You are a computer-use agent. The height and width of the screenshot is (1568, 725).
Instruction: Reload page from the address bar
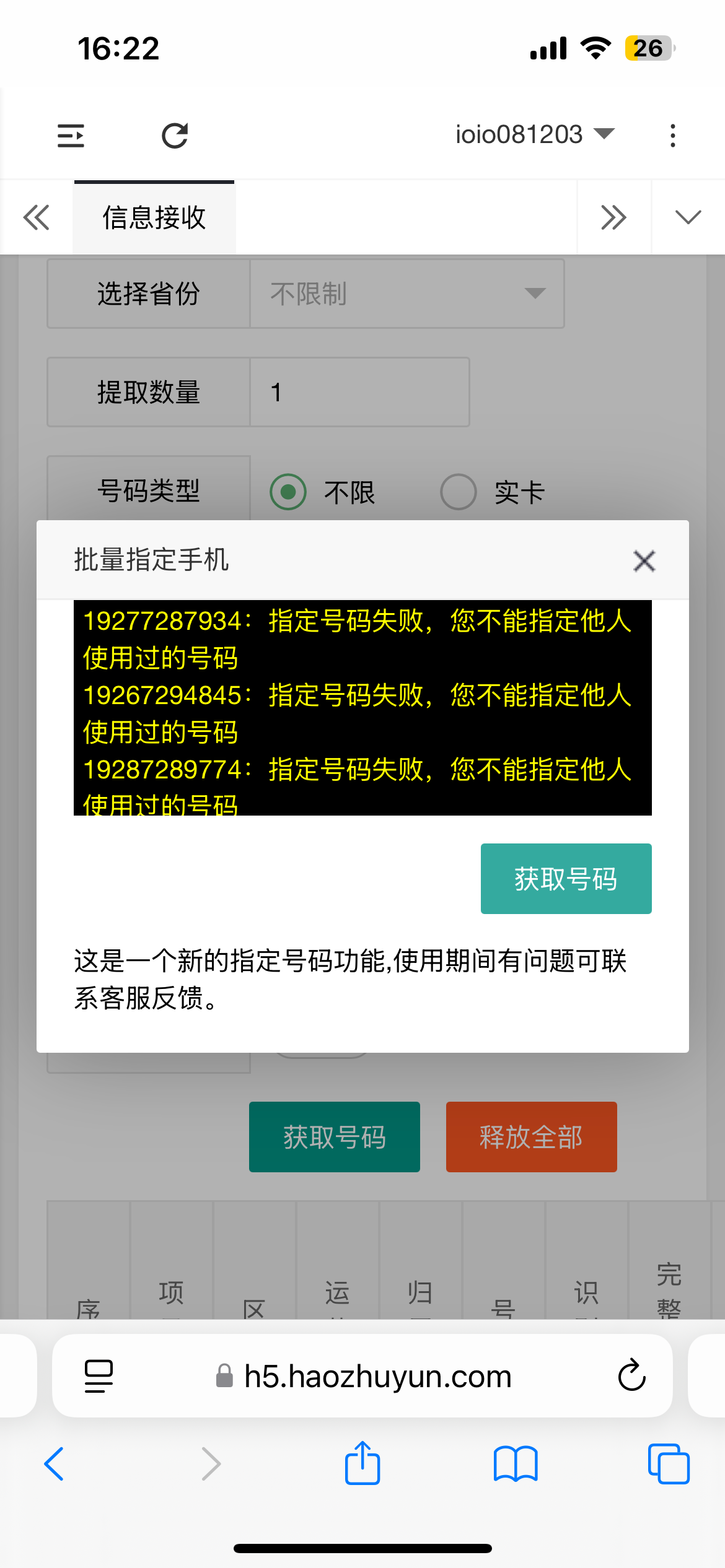[x=631, y=1376]
